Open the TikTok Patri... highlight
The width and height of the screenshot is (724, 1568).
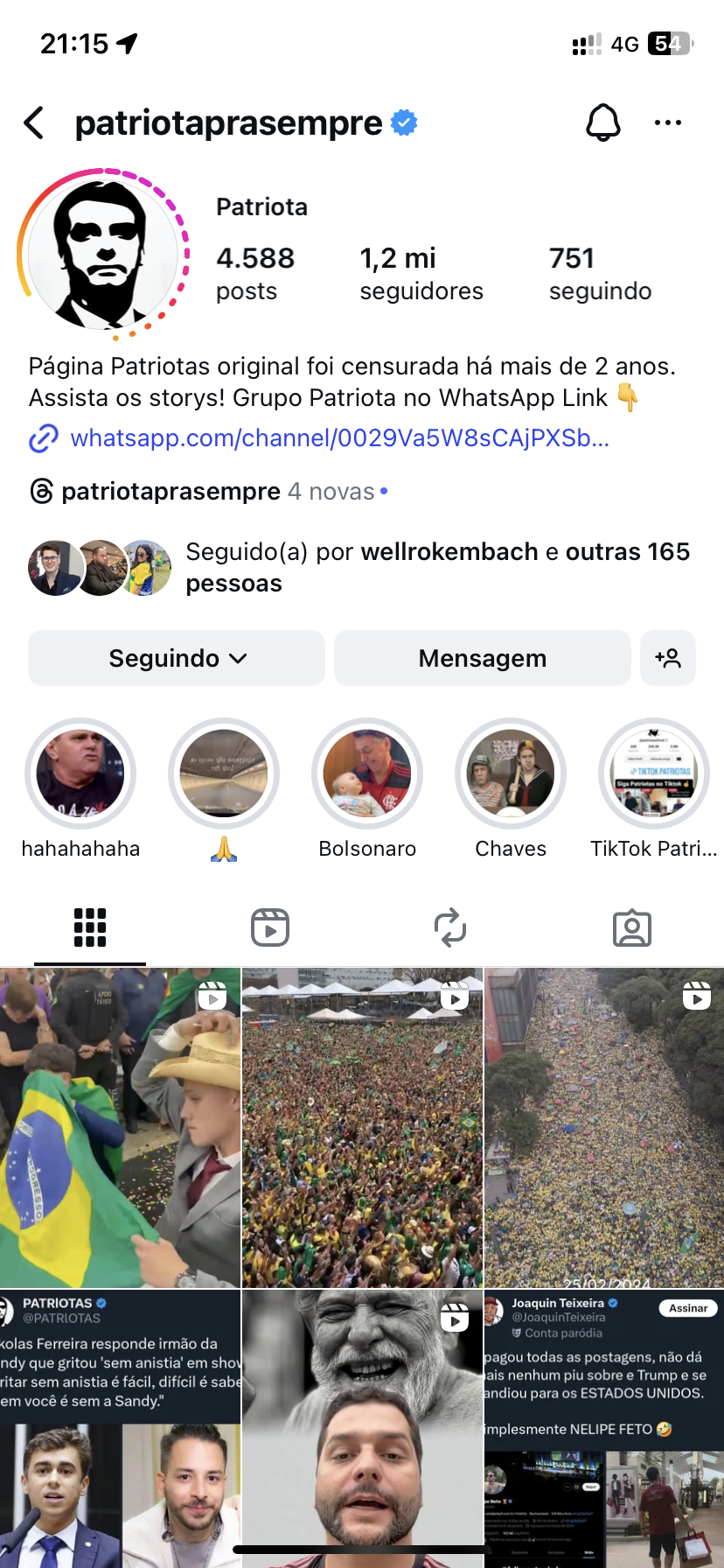point(653,773)
